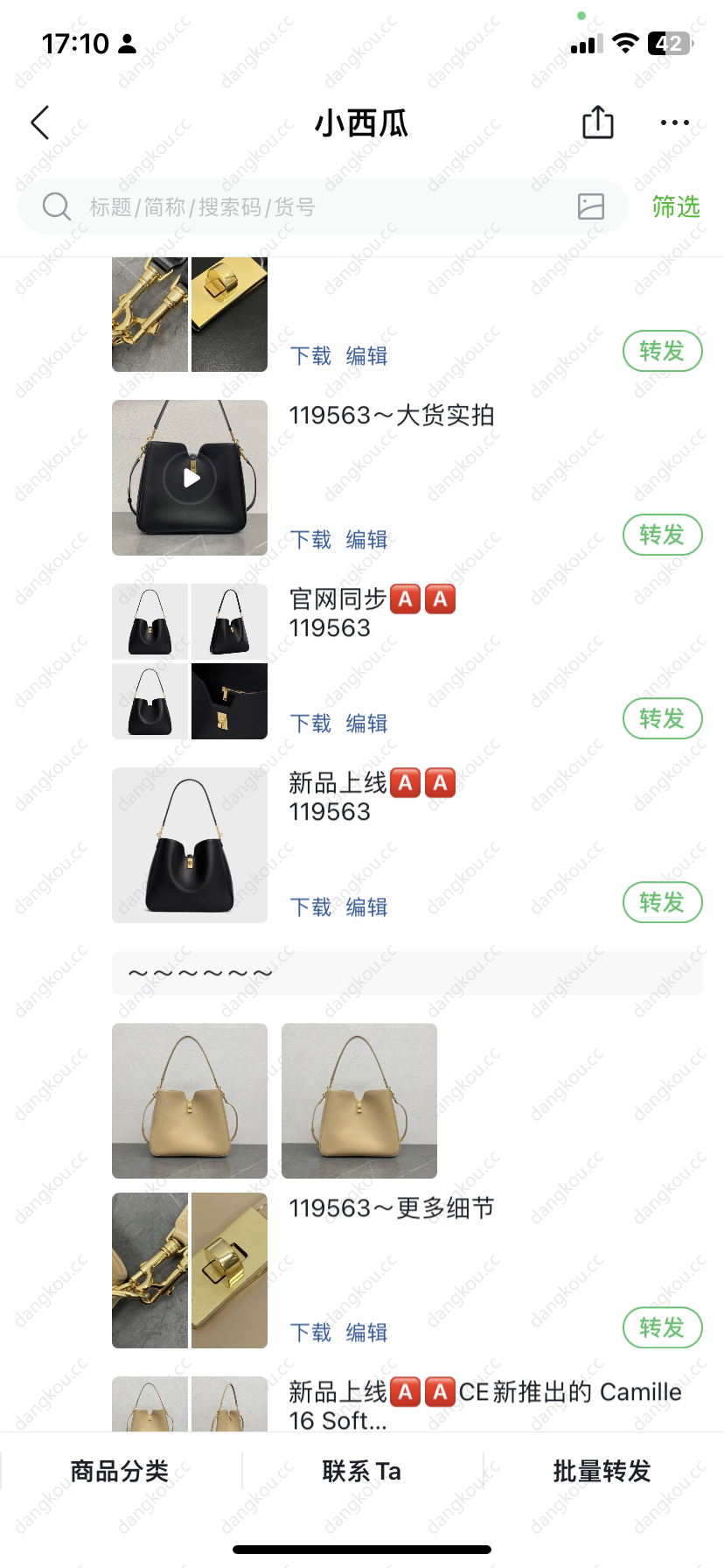
Task: Forward the 新品上线 119563 post
Action: 662,902
